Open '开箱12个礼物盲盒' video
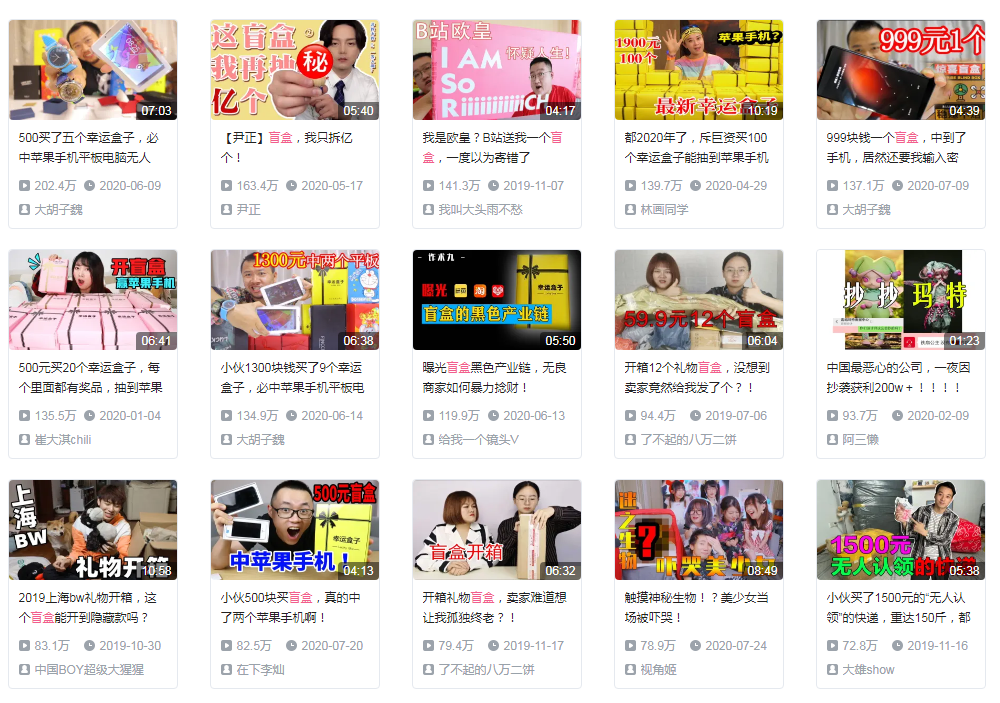This screenshot has width=1000, height=703. [698, 300]
